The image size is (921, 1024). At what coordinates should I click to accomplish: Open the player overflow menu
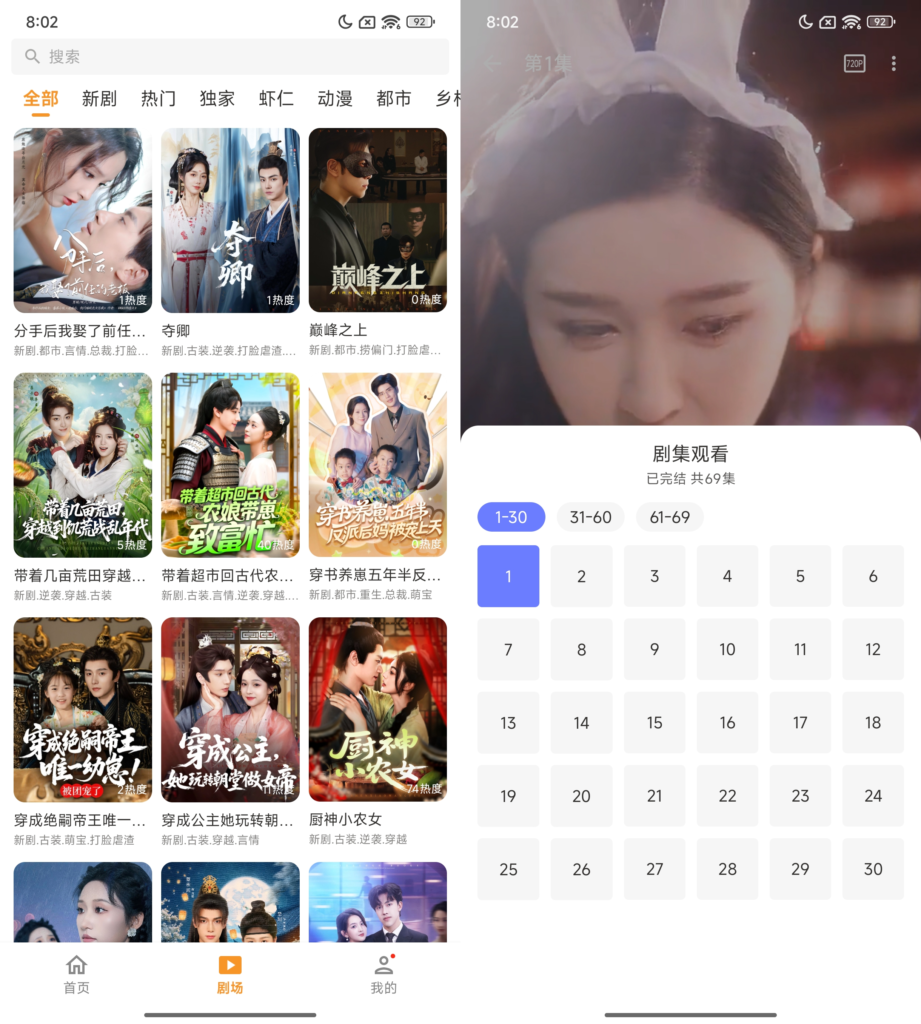point(893,64)
